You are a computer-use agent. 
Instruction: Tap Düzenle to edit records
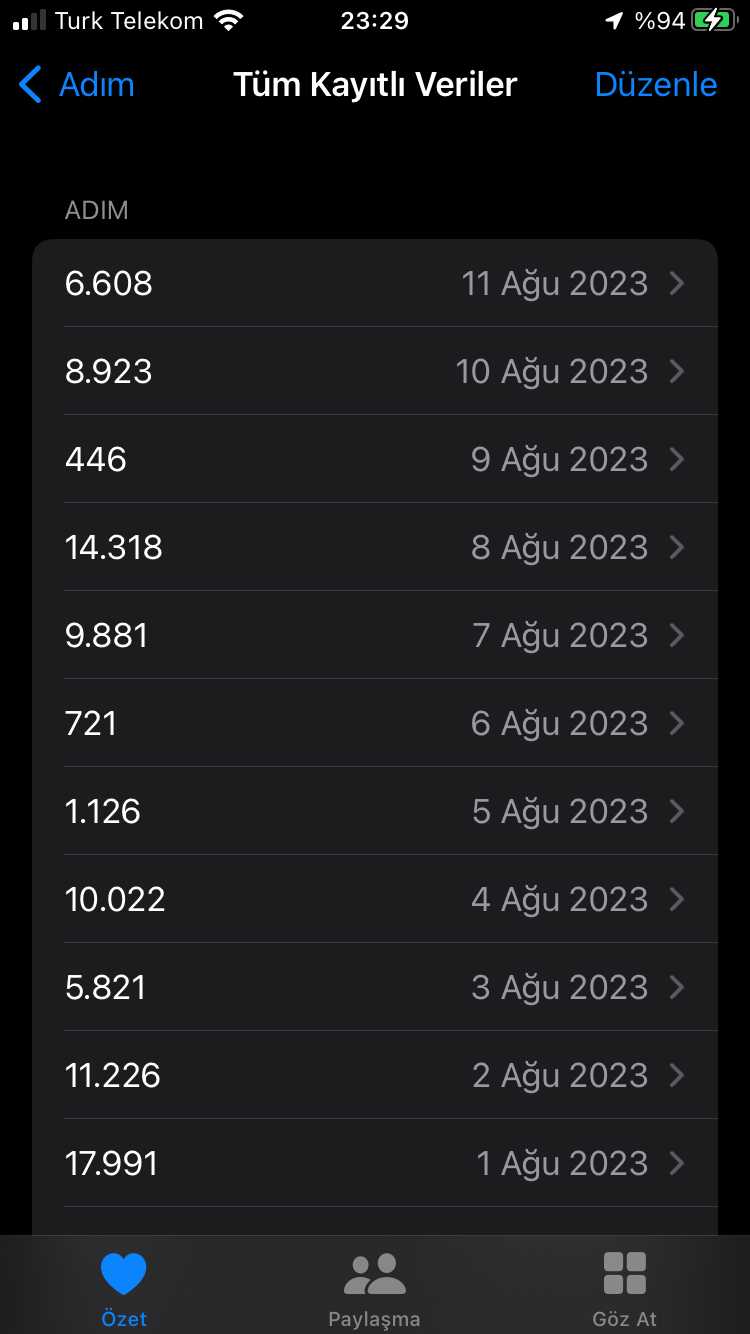[655, 85]
